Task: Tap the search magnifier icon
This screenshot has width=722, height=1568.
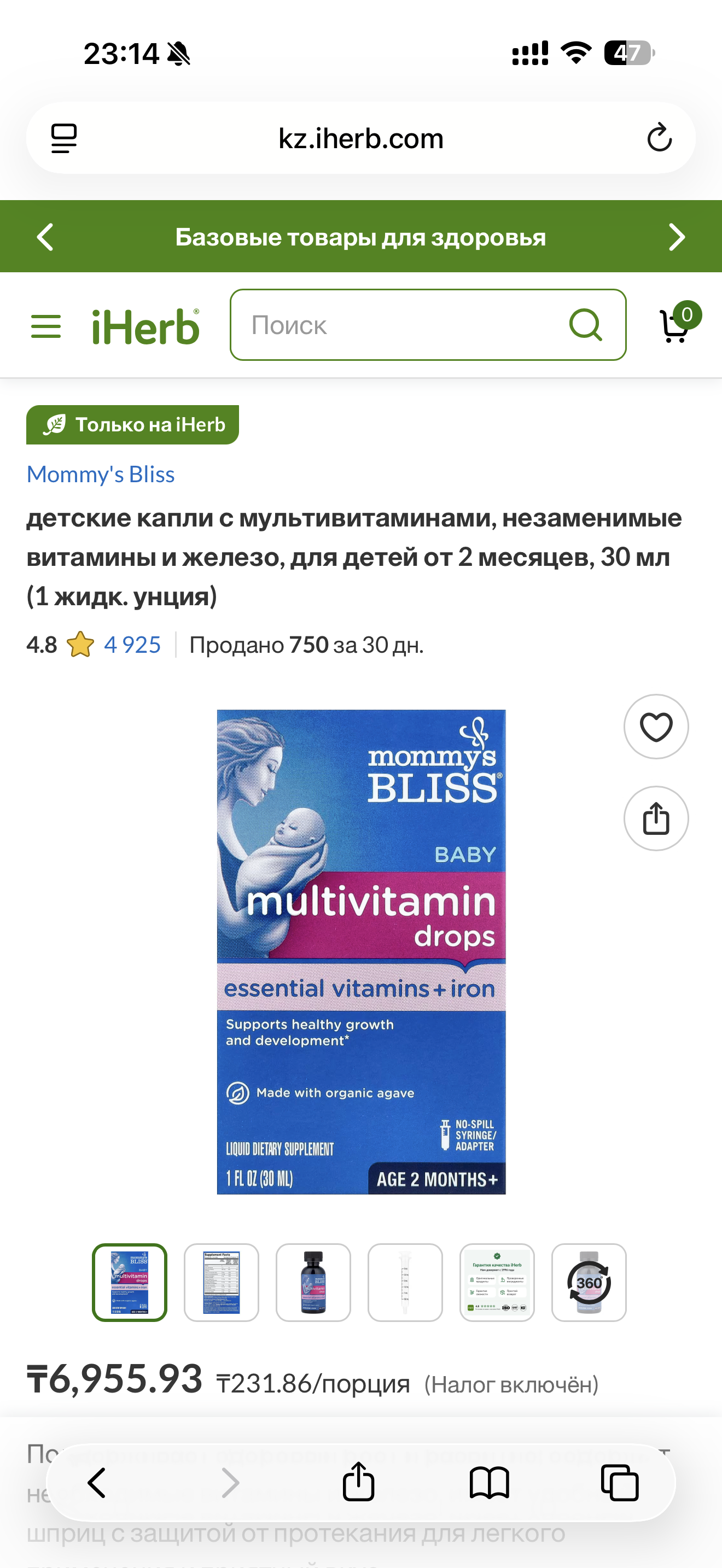Action: pyautogui.click(x=585, y=325)
